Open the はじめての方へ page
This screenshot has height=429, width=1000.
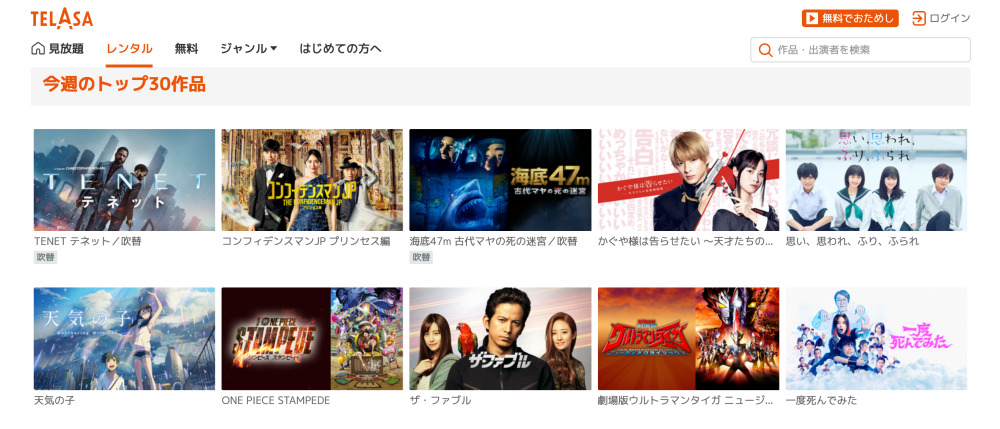pos(340,48)
